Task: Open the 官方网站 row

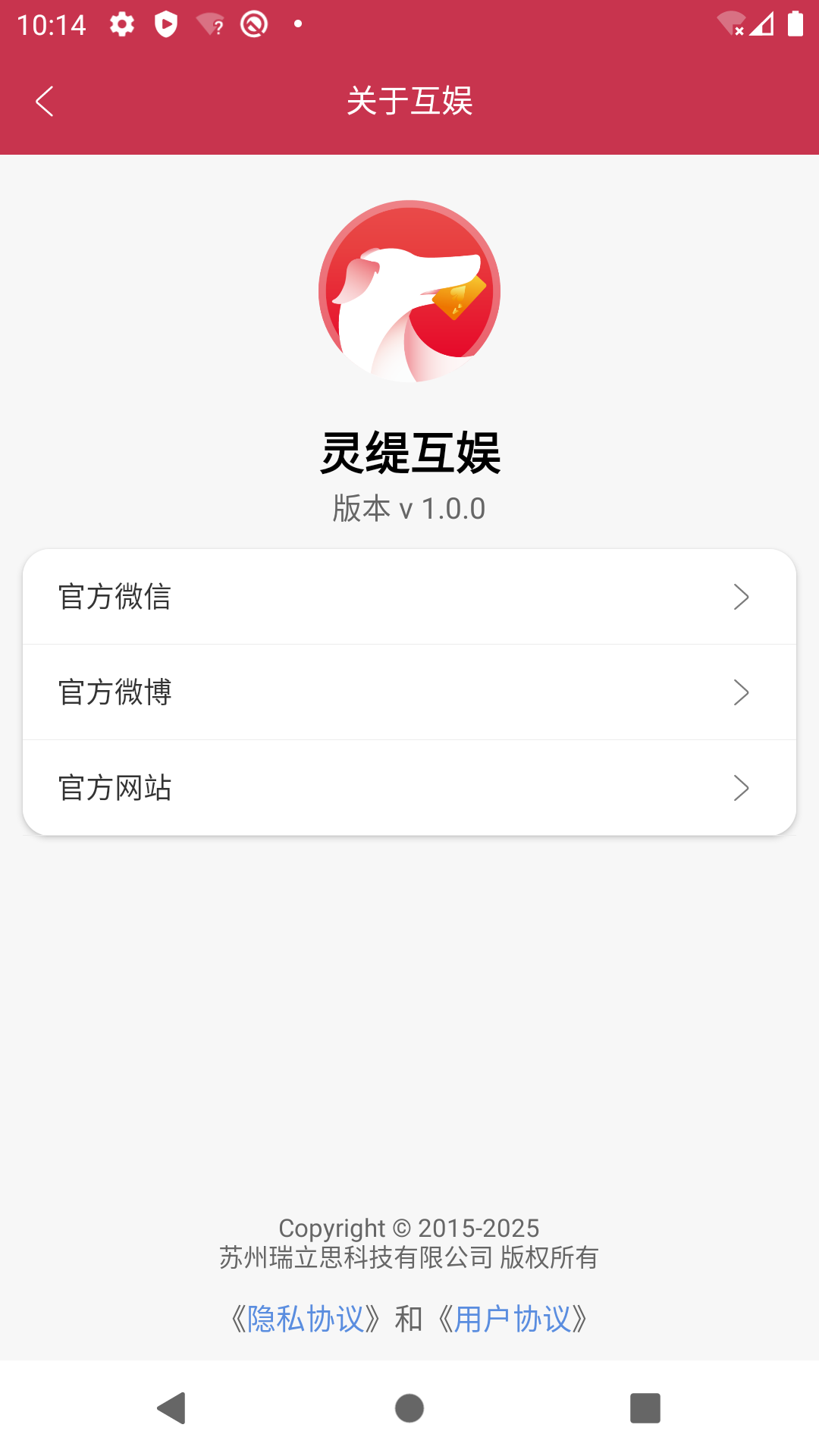Action: [x=409, y=788]
